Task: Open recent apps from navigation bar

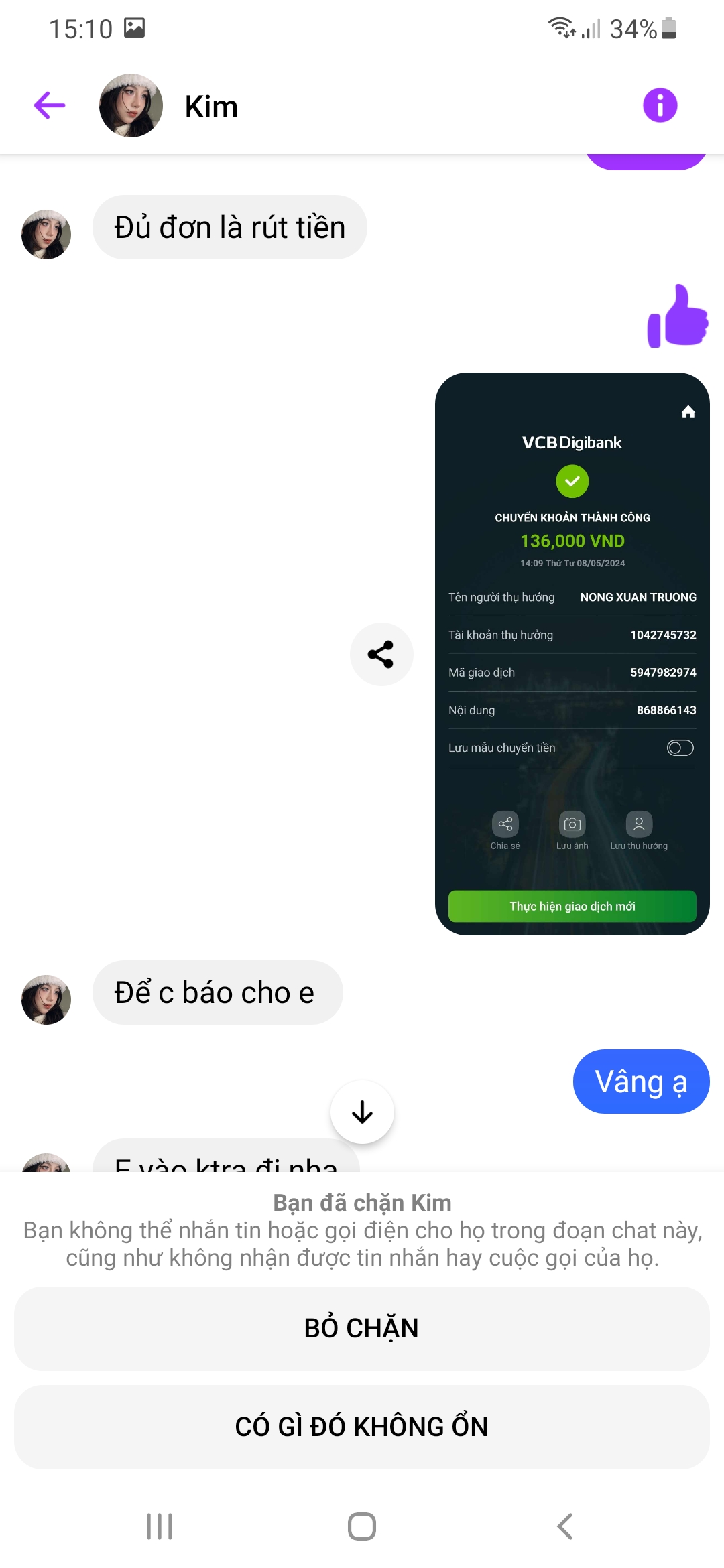Action: click(160, 1526)
